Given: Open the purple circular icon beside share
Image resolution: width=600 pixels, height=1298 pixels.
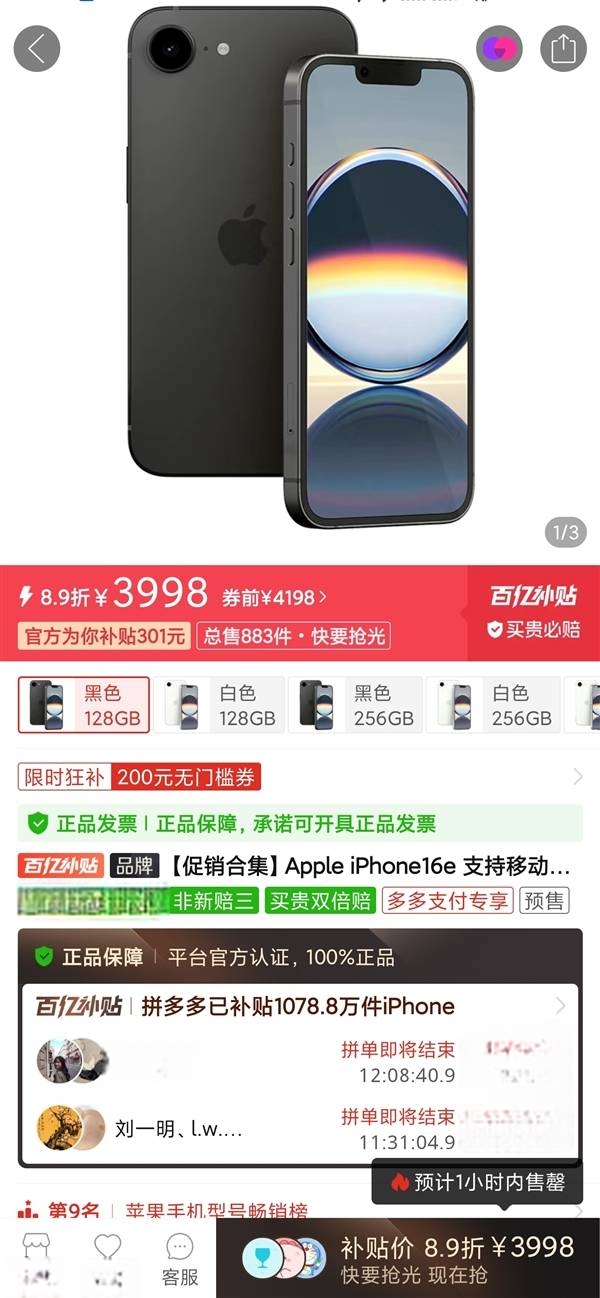Looking at the screenshot, I should 499,48.
